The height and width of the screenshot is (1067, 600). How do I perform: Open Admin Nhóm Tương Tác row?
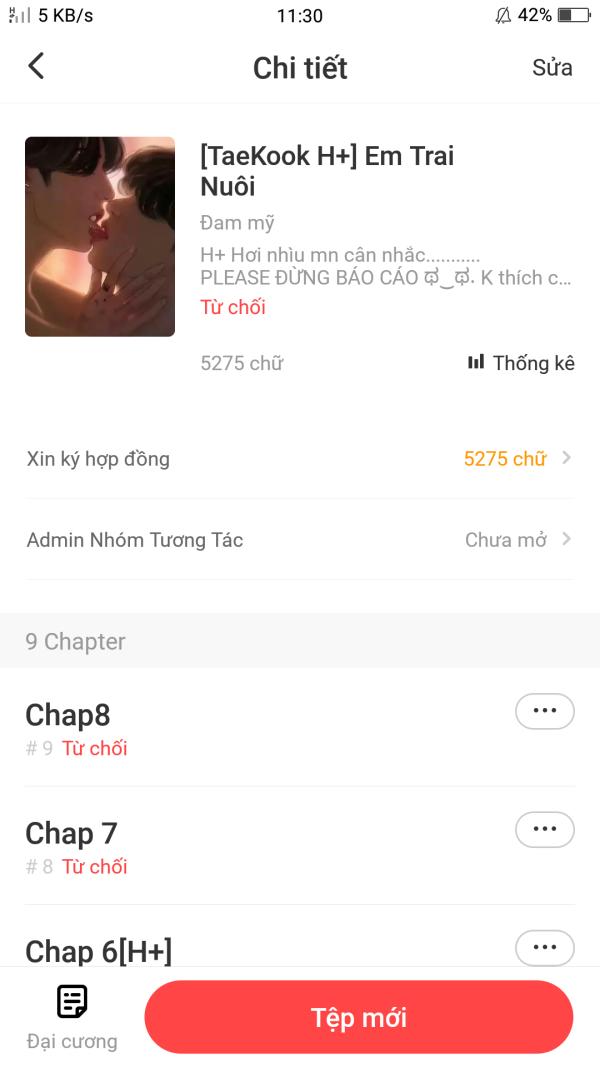pos(300,540)
